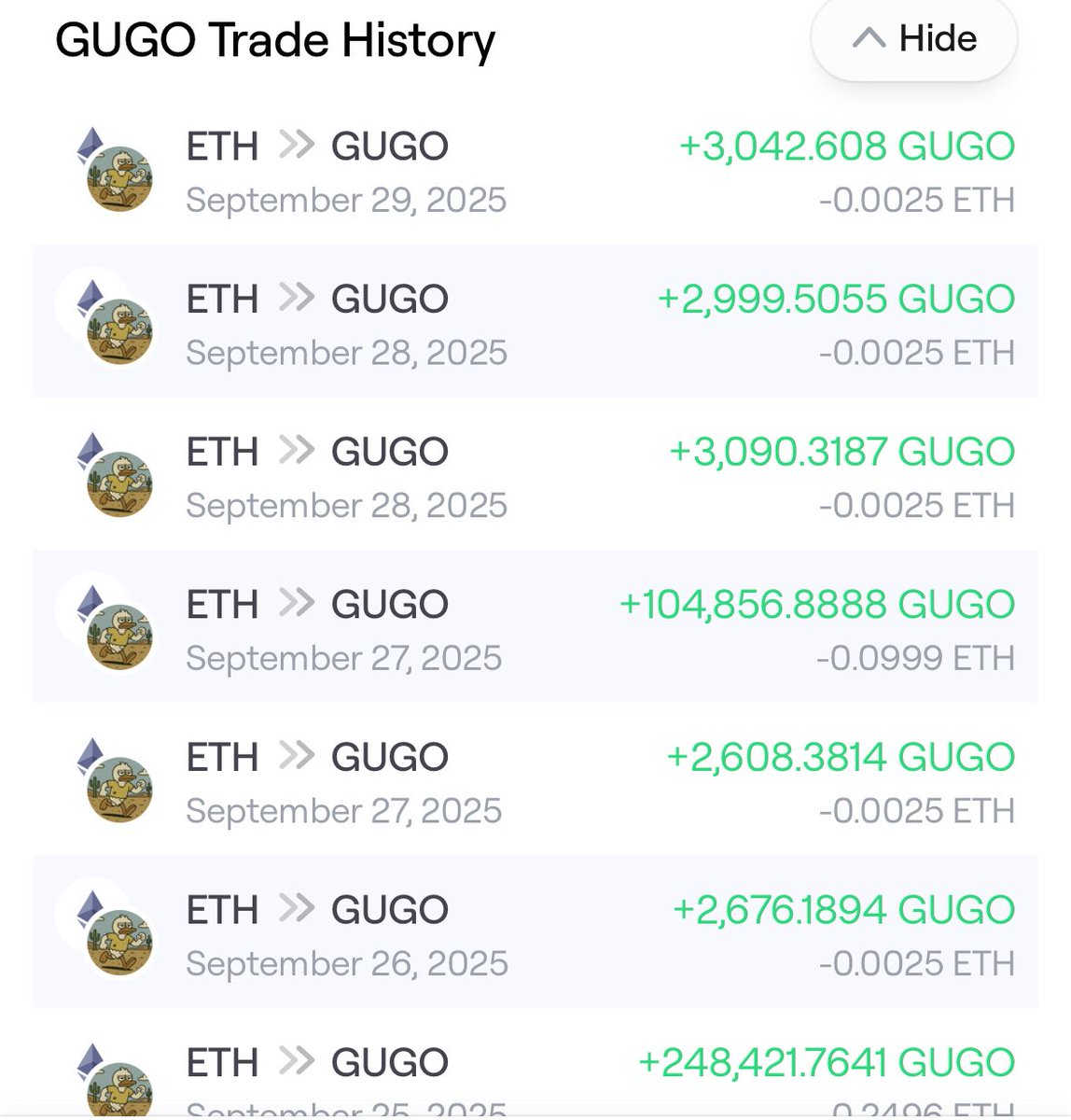Collapse trade history with the Hide button
The image size is (1071, 1120).
coord(914,39)
